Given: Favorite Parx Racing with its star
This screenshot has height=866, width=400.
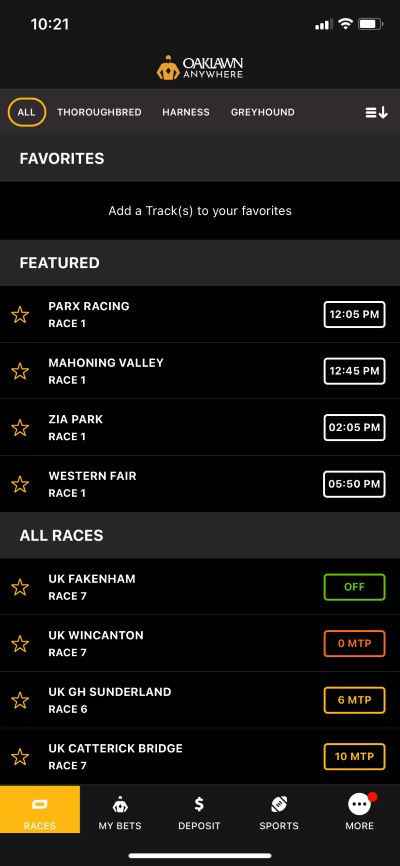Looking at the screenshot, I should pyautogui.click(x=20, y=315).
